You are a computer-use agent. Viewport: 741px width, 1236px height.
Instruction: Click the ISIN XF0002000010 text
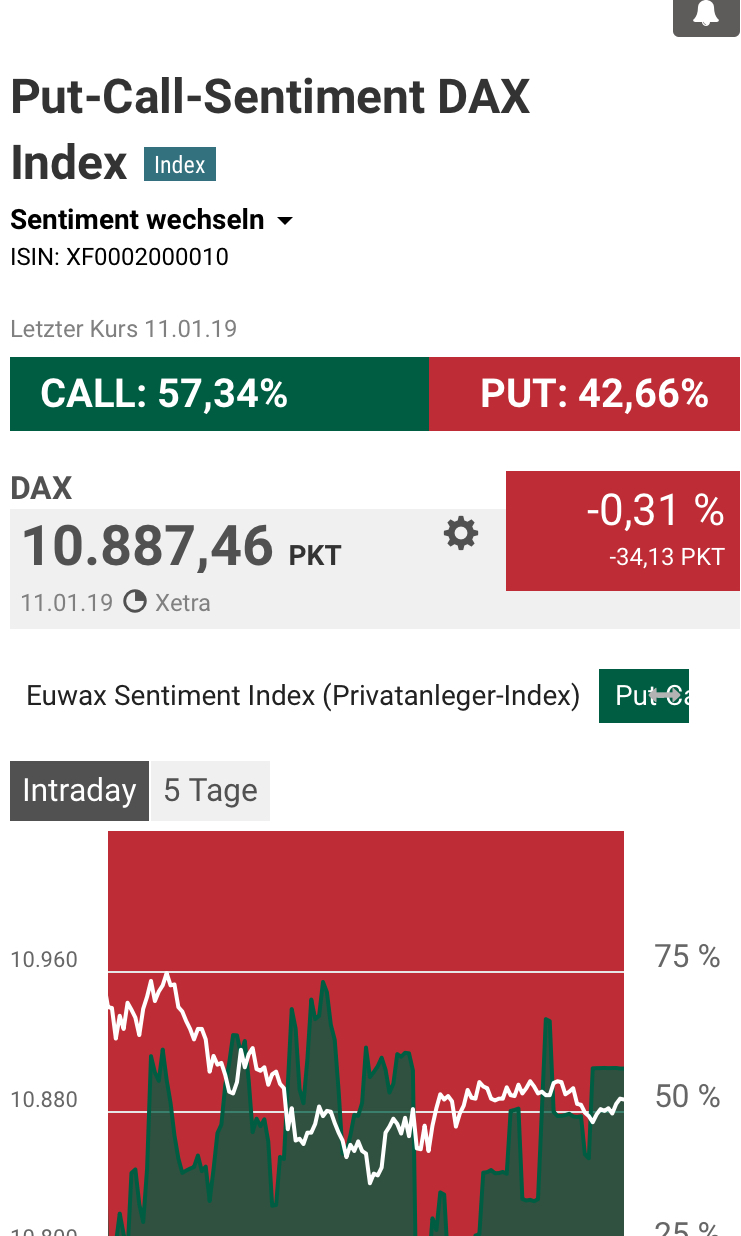(119, 256)
